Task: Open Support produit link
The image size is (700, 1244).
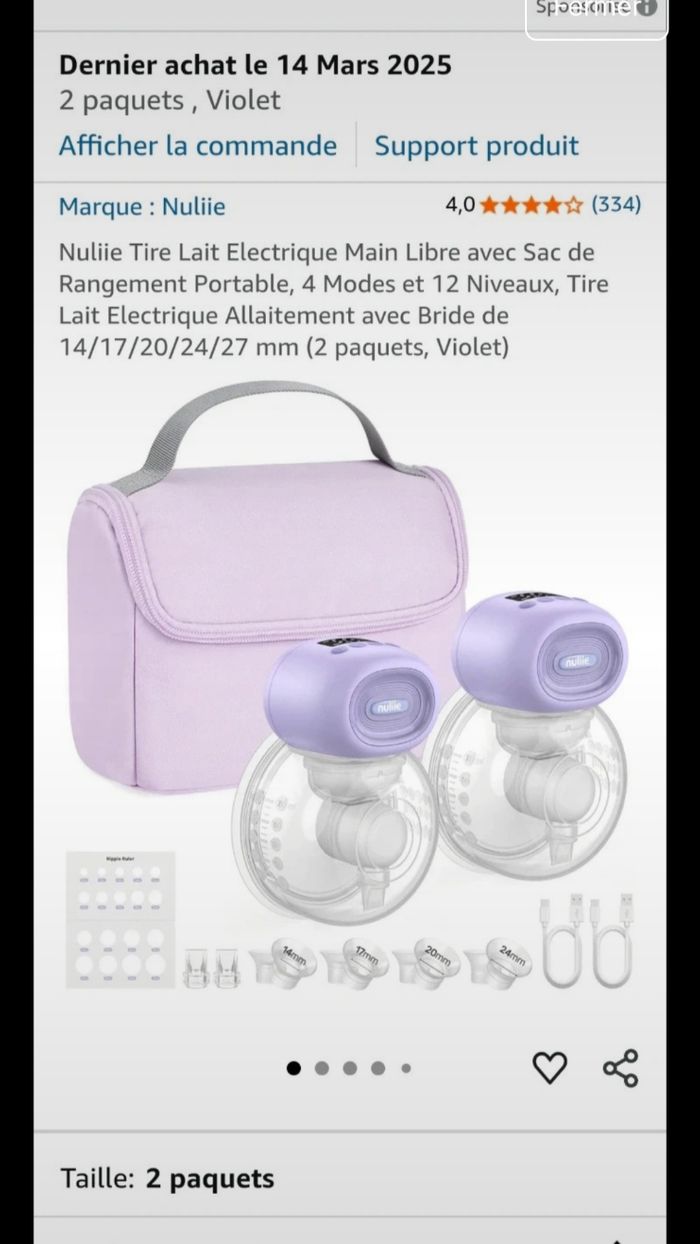Action: point(476,146)
